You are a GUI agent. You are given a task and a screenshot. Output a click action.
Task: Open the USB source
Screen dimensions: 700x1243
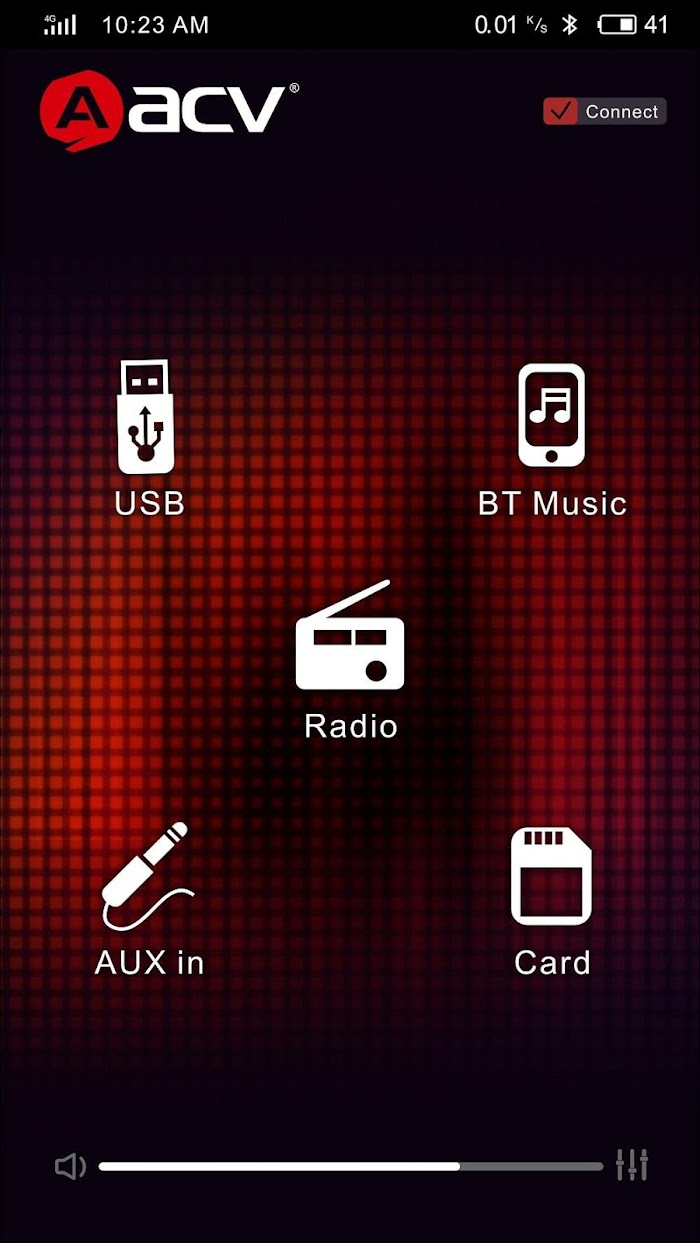(149, 439)
